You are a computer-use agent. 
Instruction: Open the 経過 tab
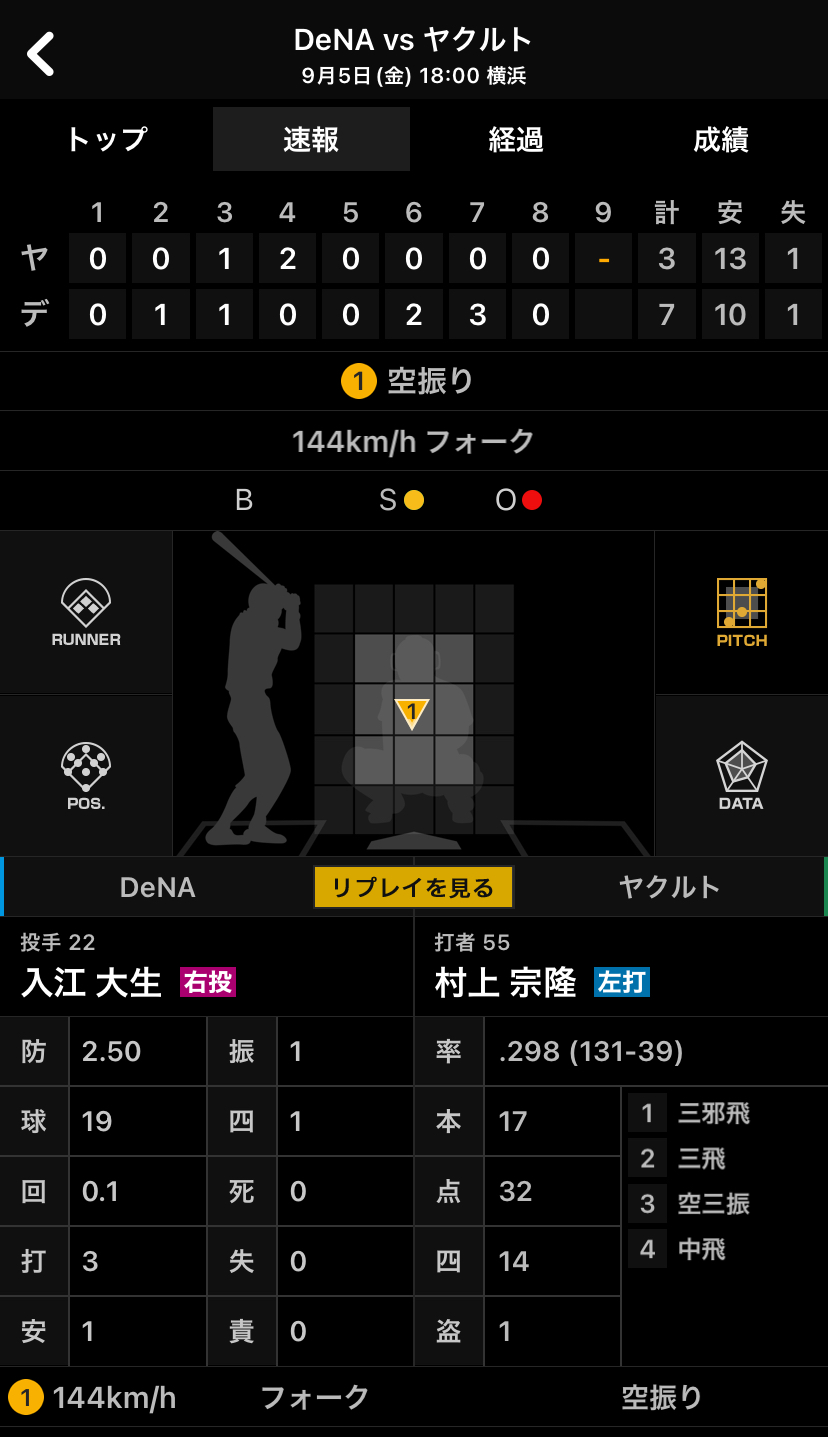[516, 139]
